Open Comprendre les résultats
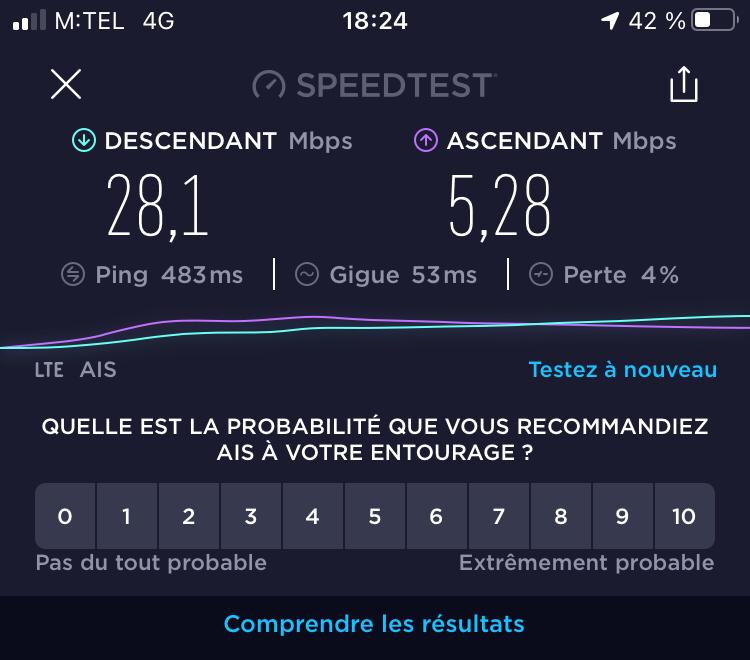Viewport: 750px width, 660px height. (374, 624)
